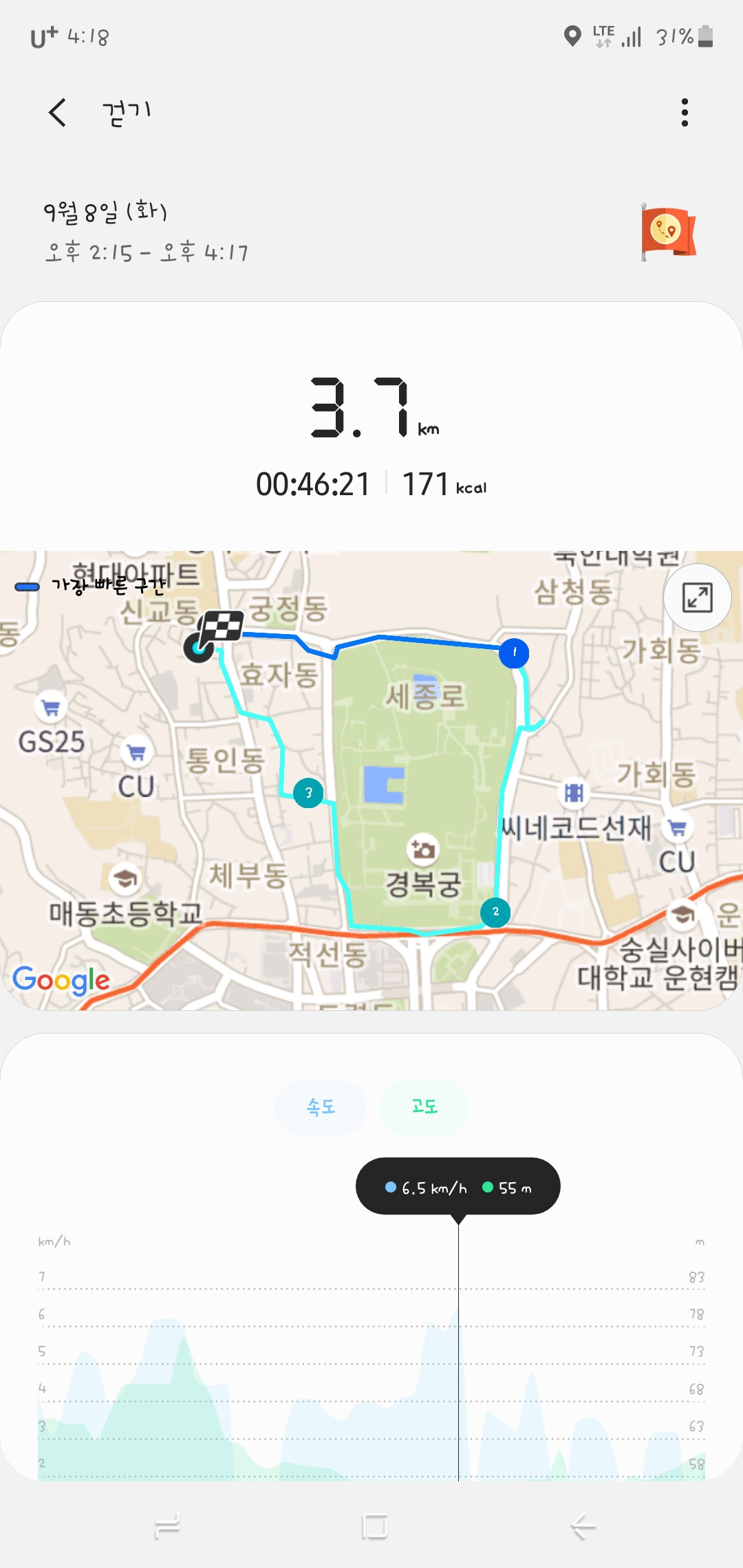Click the Google logo on the map
Viewport: 743px width, 1568px height.
tap(61, 979)
